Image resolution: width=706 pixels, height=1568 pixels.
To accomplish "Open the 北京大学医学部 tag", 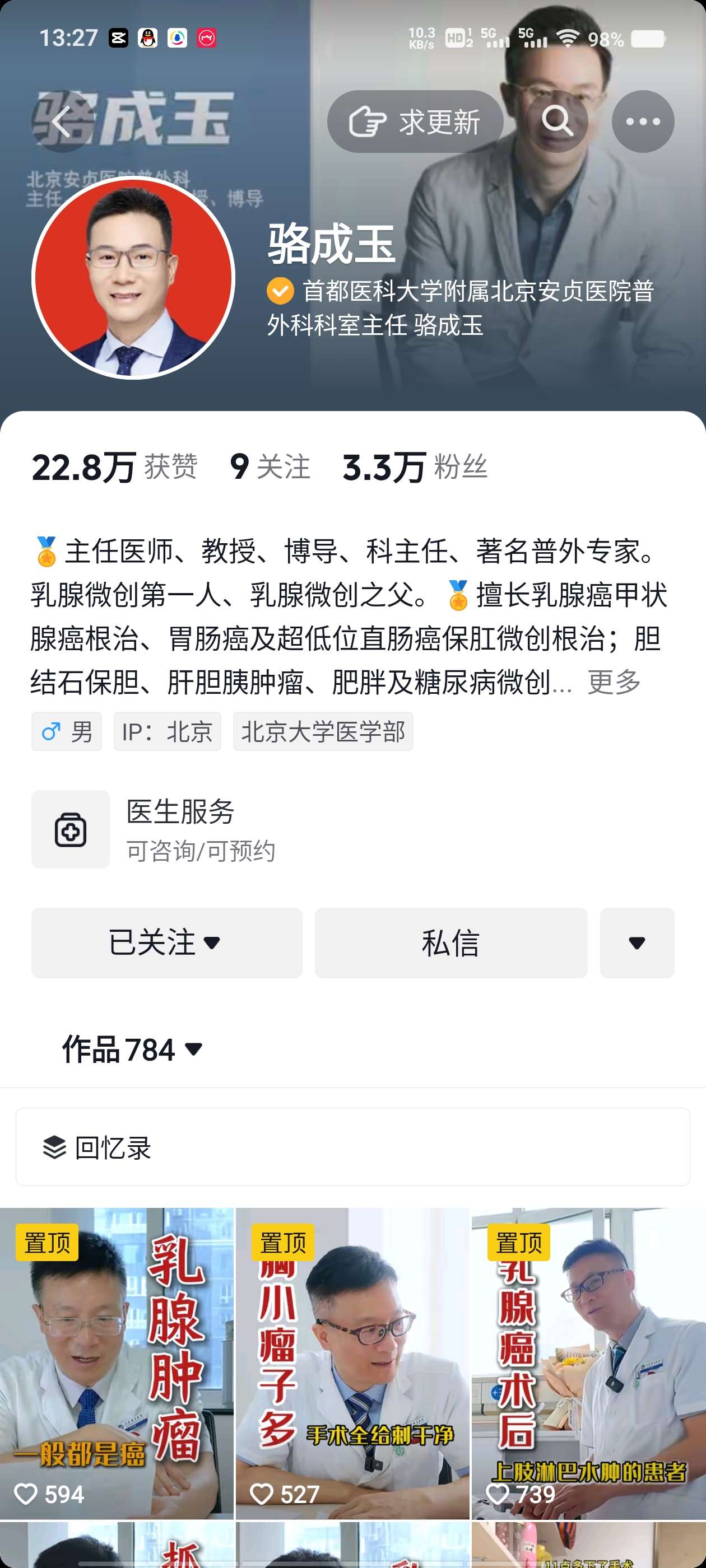I will click(x=323, y=732).
